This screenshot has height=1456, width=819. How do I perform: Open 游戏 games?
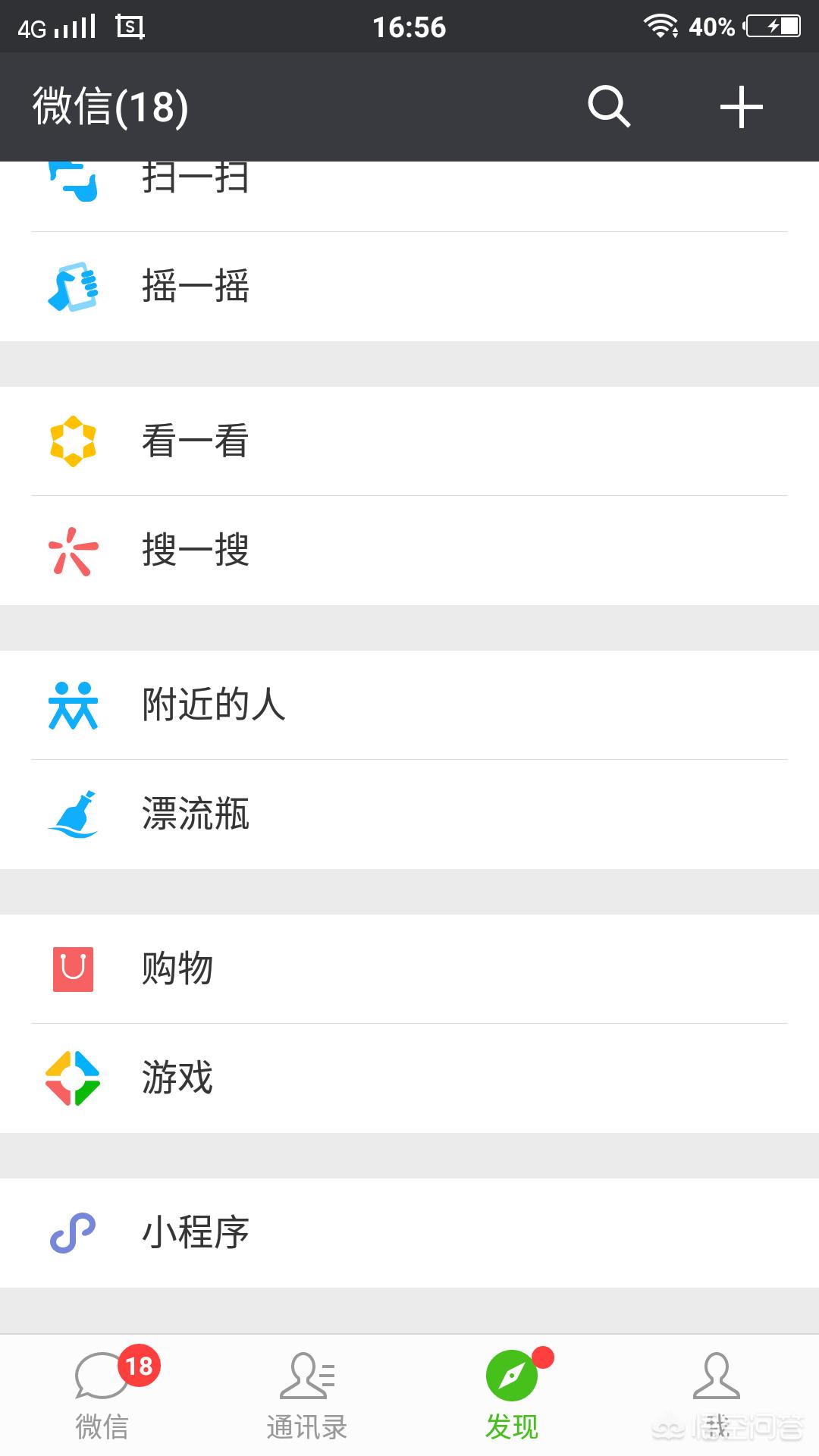(409, 1078)
